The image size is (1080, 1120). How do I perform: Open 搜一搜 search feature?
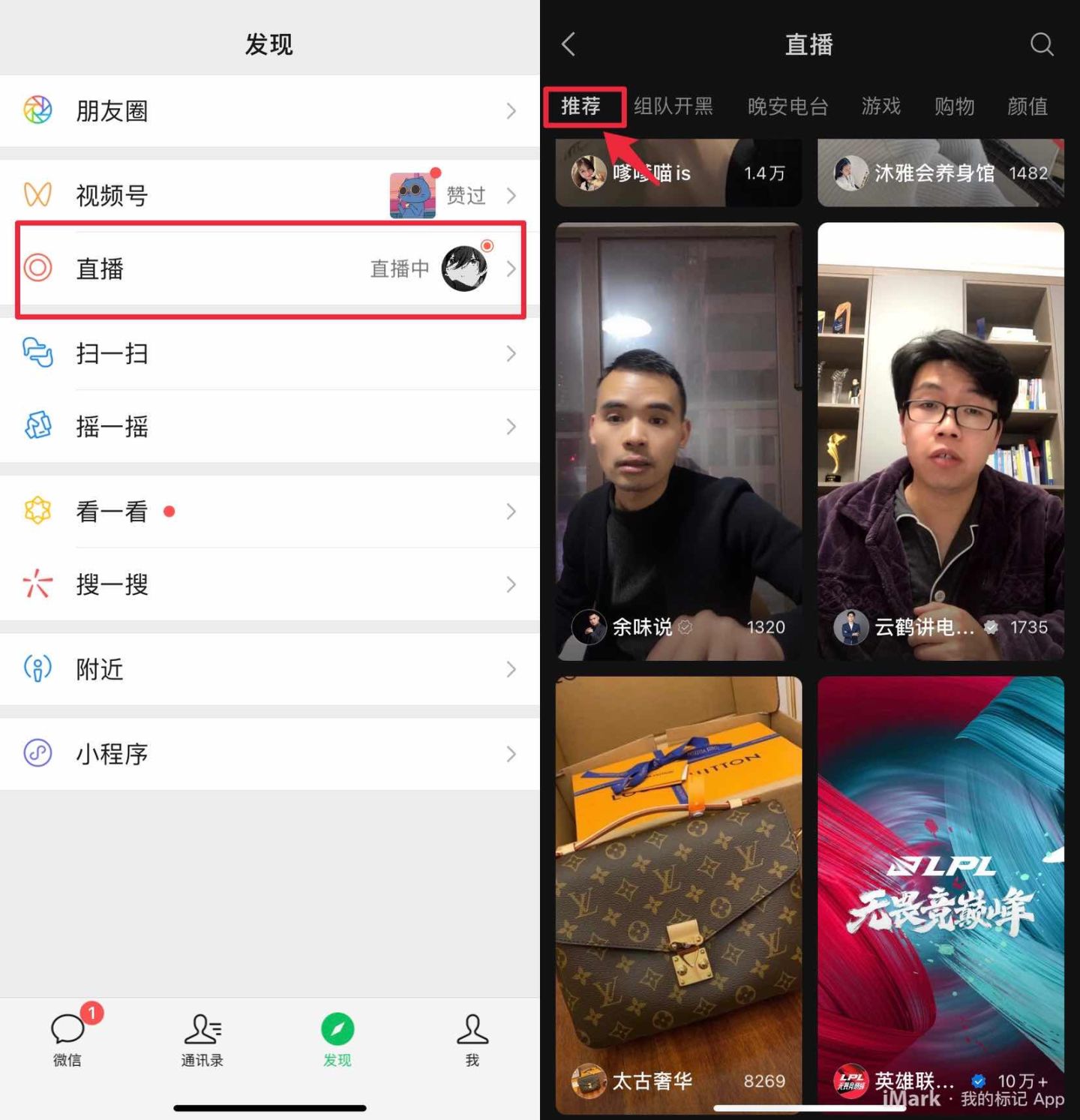point(268,584)
